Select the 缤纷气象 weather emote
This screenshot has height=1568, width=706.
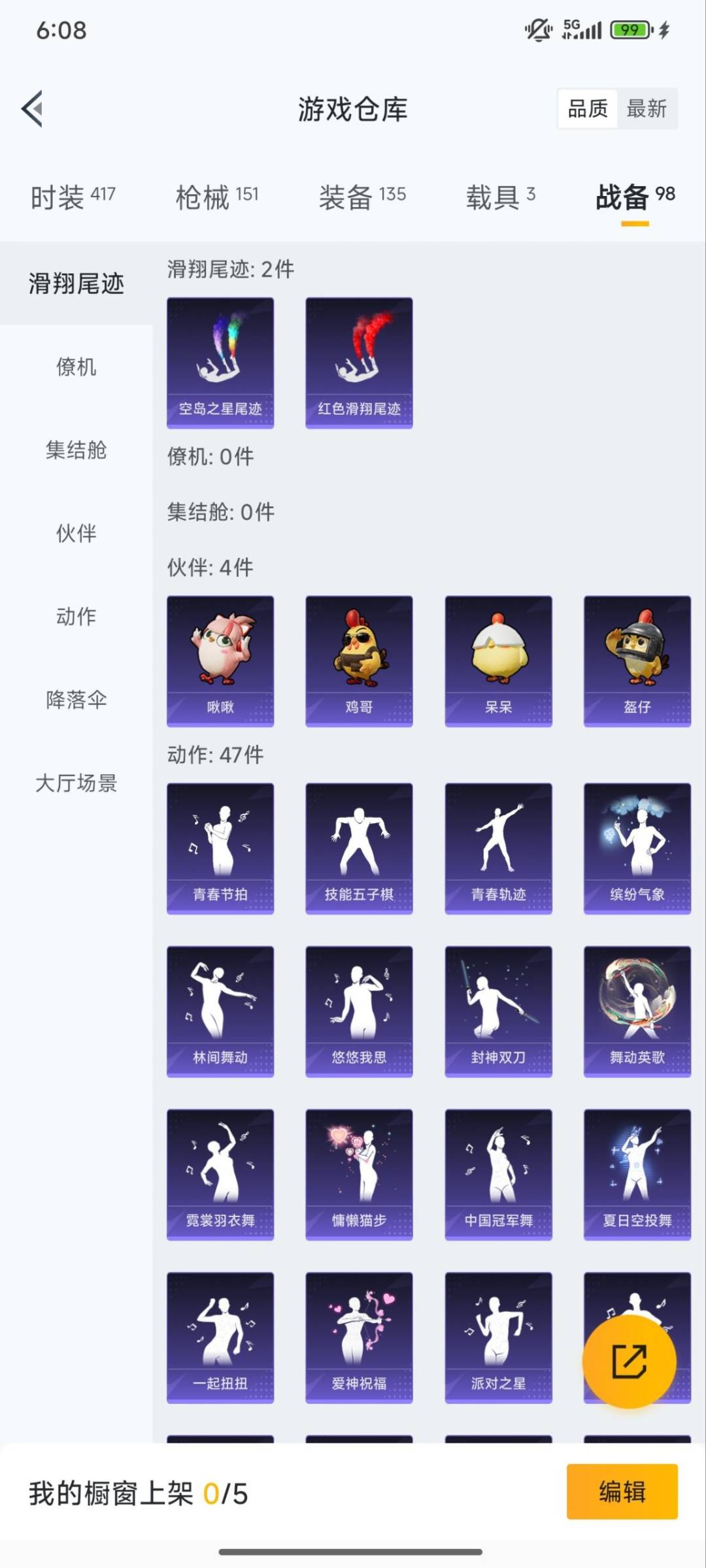(637, 846)
